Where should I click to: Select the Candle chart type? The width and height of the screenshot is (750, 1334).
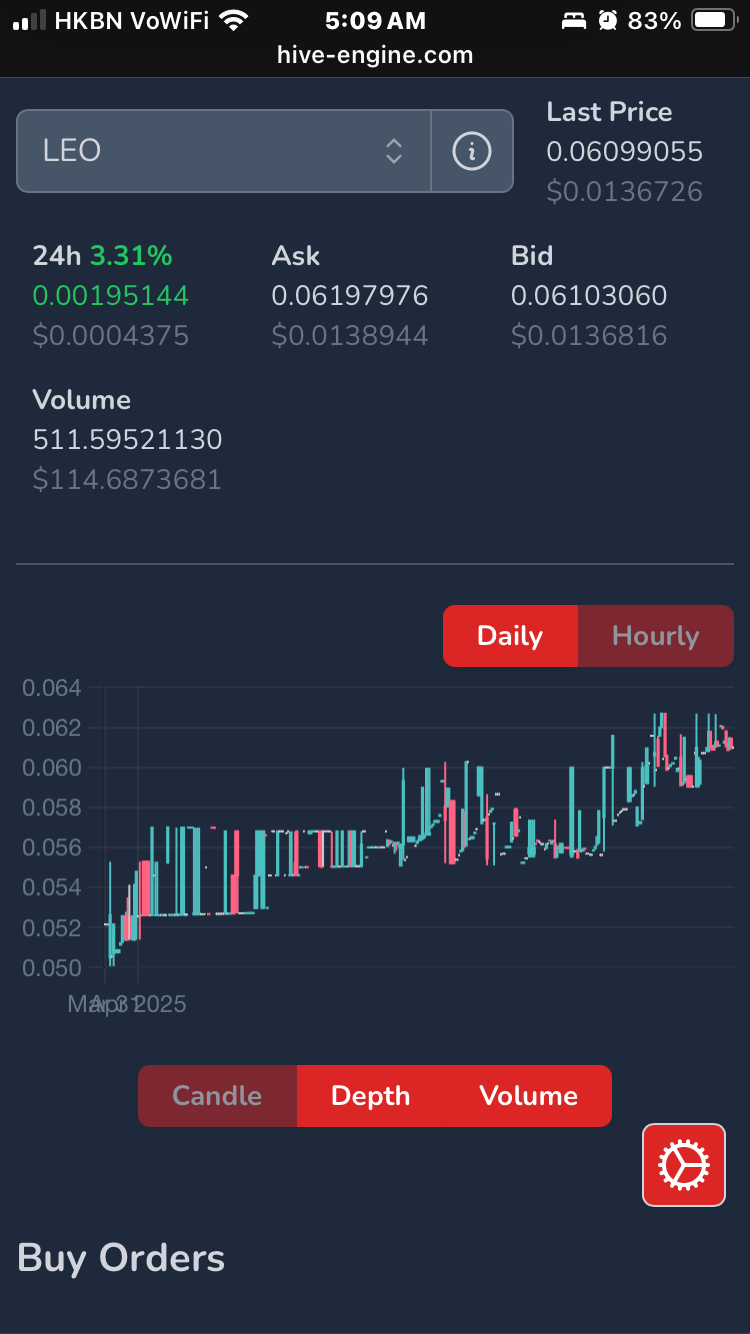pos(217,1096)
